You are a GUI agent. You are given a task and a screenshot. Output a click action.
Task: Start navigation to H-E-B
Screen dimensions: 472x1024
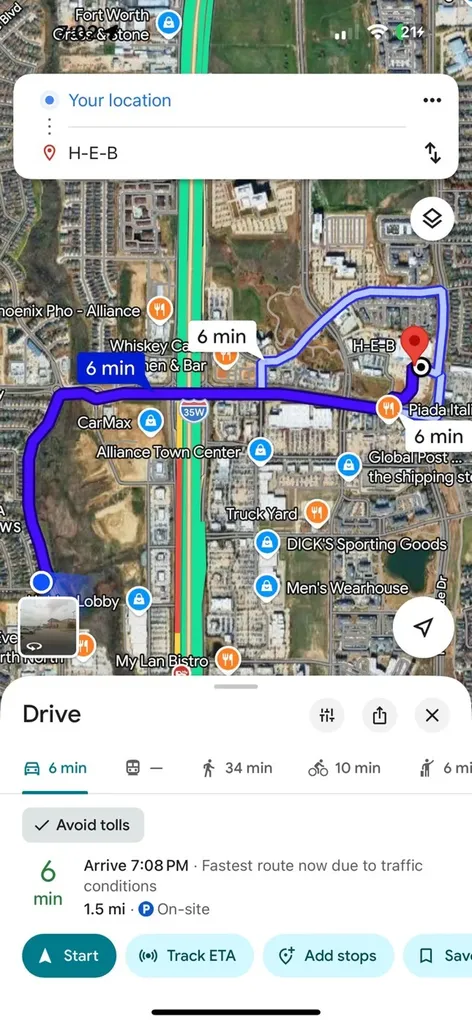pyautogui.click(x=69, y=955)
